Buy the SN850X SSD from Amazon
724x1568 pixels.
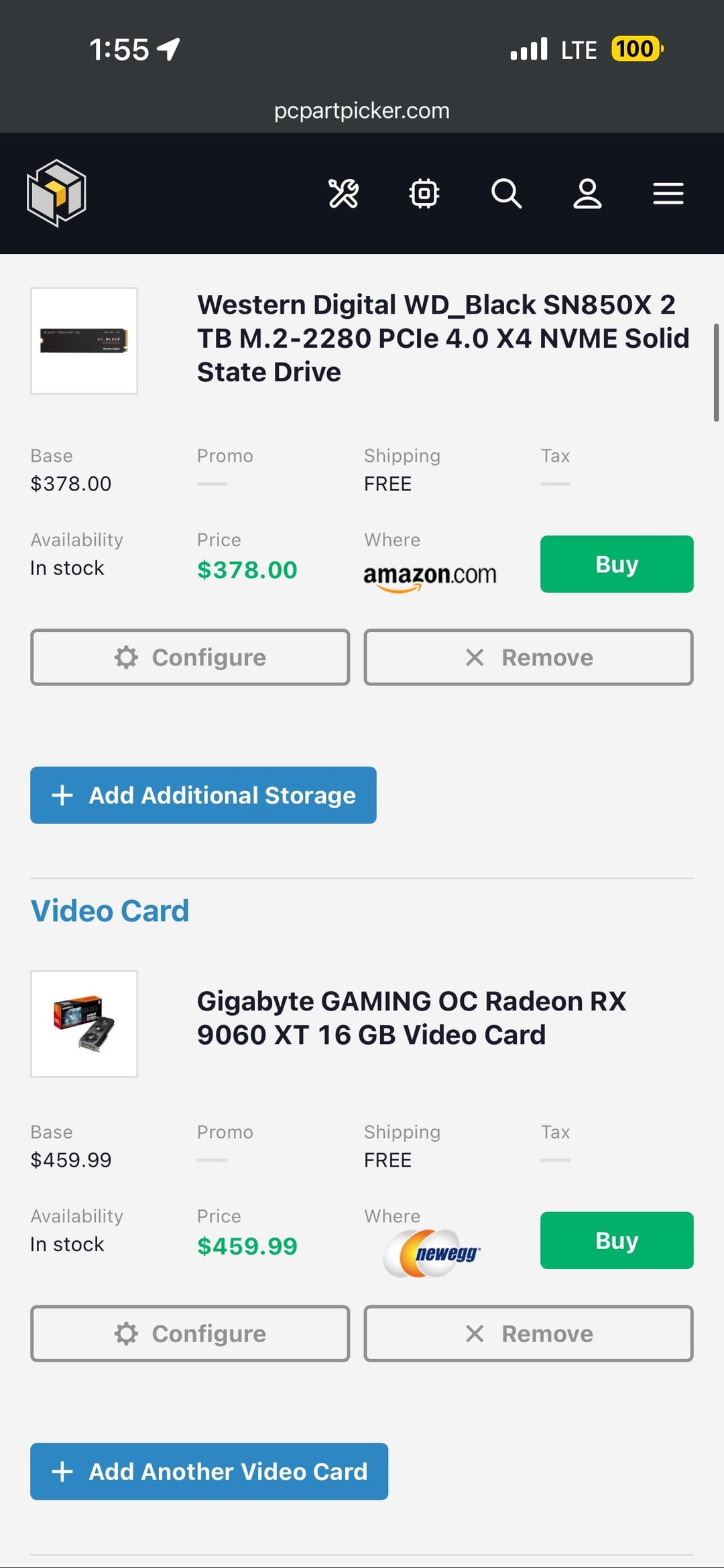coord(617,564)
